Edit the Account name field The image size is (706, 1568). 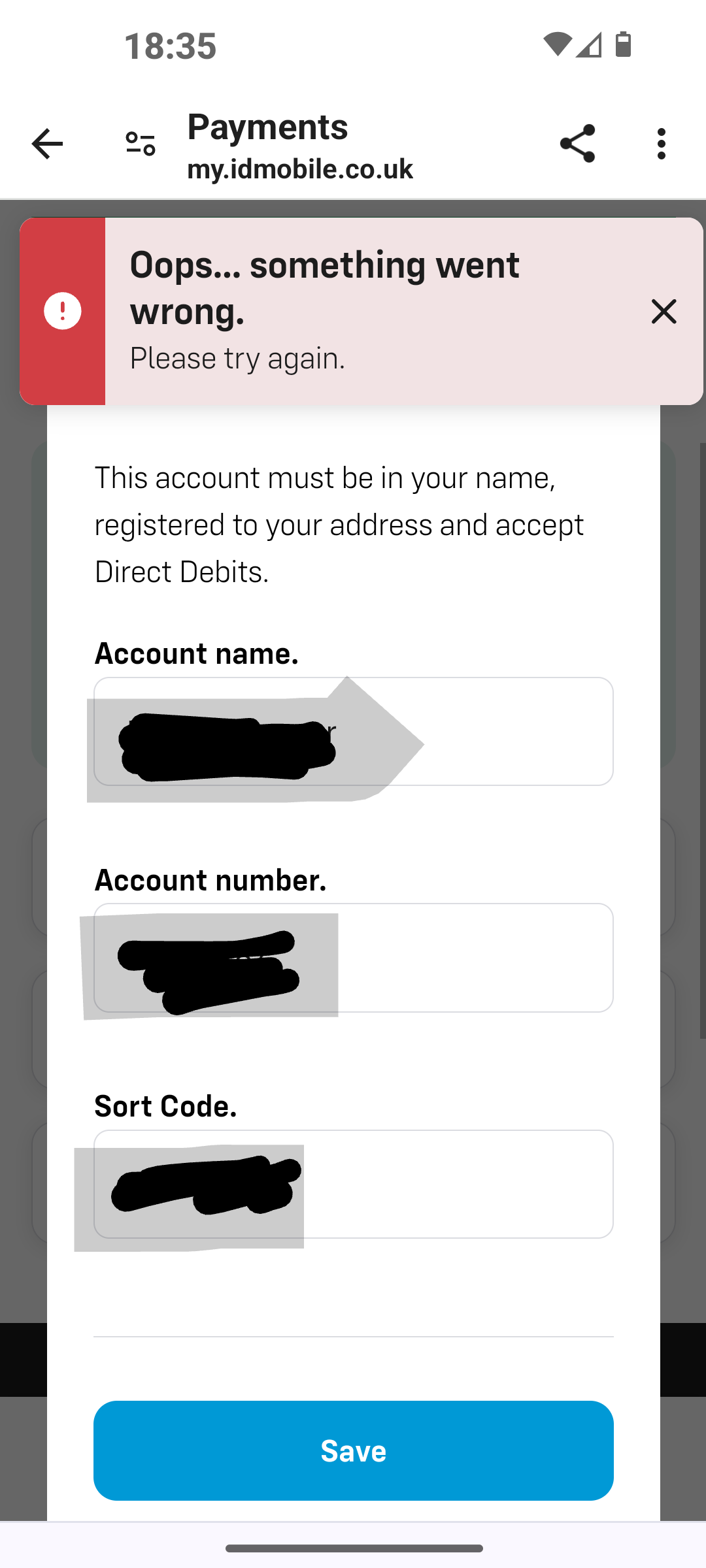(353, 731)
